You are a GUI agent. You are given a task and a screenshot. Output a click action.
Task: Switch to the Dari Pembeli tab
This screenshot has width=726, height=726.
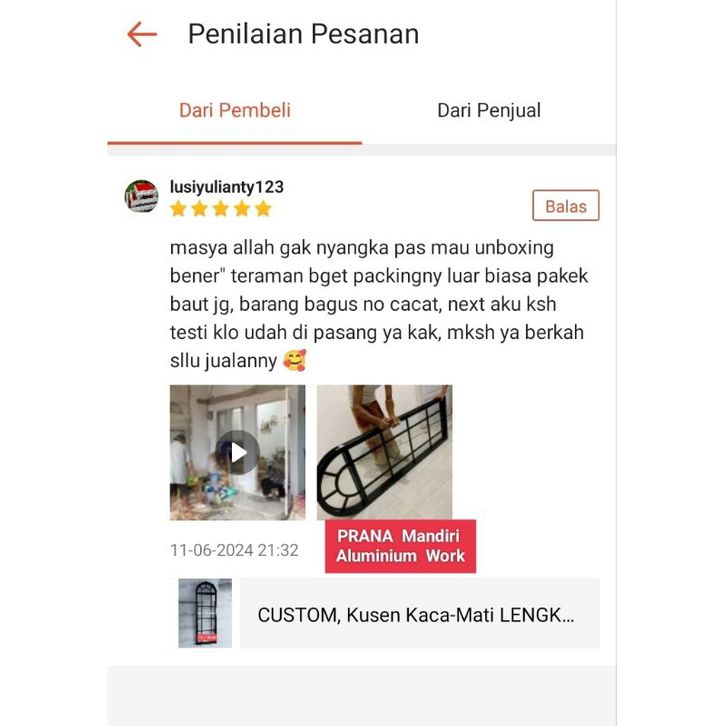235,111
